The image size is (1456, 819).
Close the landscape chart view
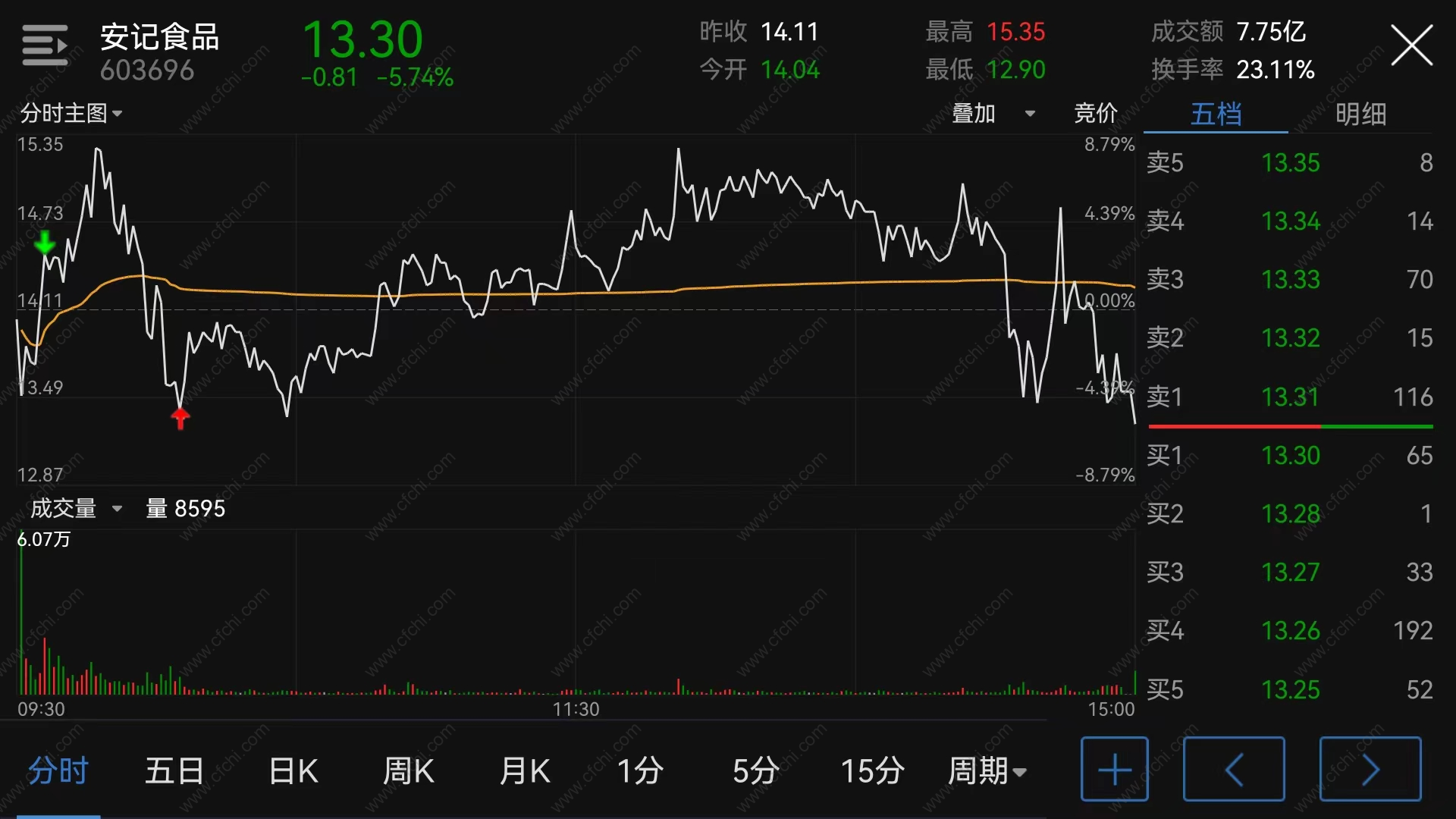[1411, 45]
